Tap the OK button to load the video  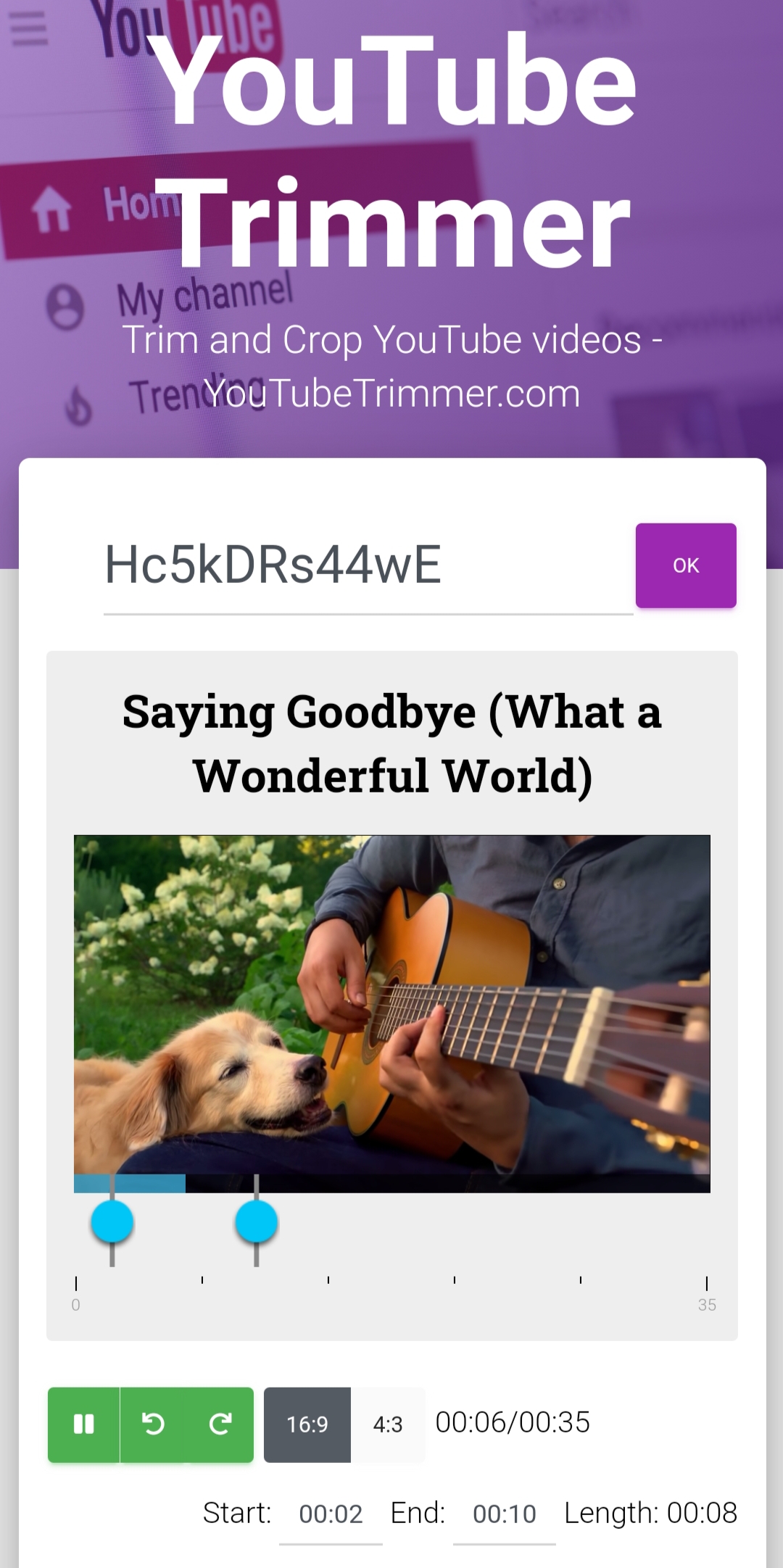[x=685, y=565]
